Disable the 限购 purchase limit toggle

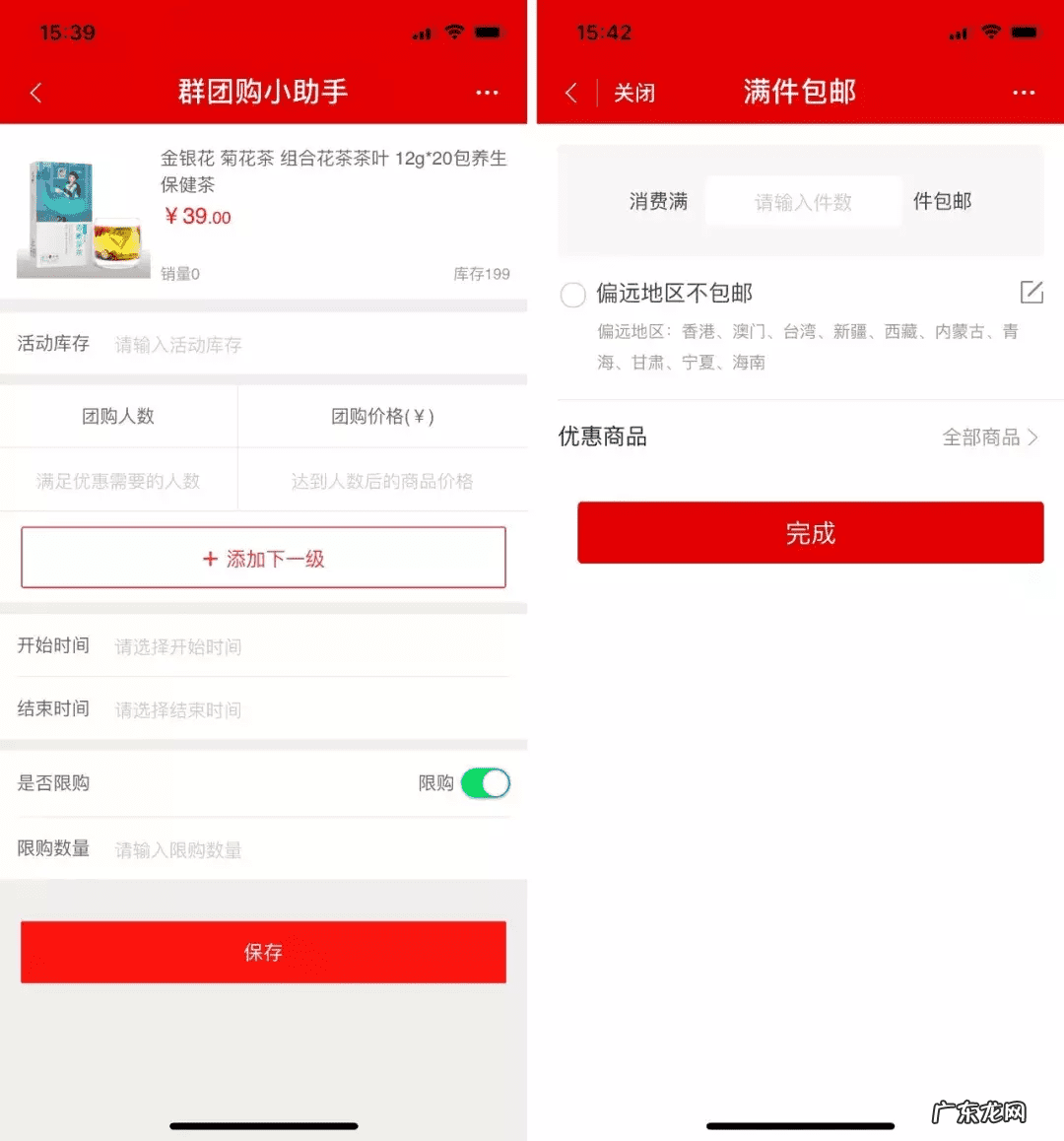tap(486, 782)
